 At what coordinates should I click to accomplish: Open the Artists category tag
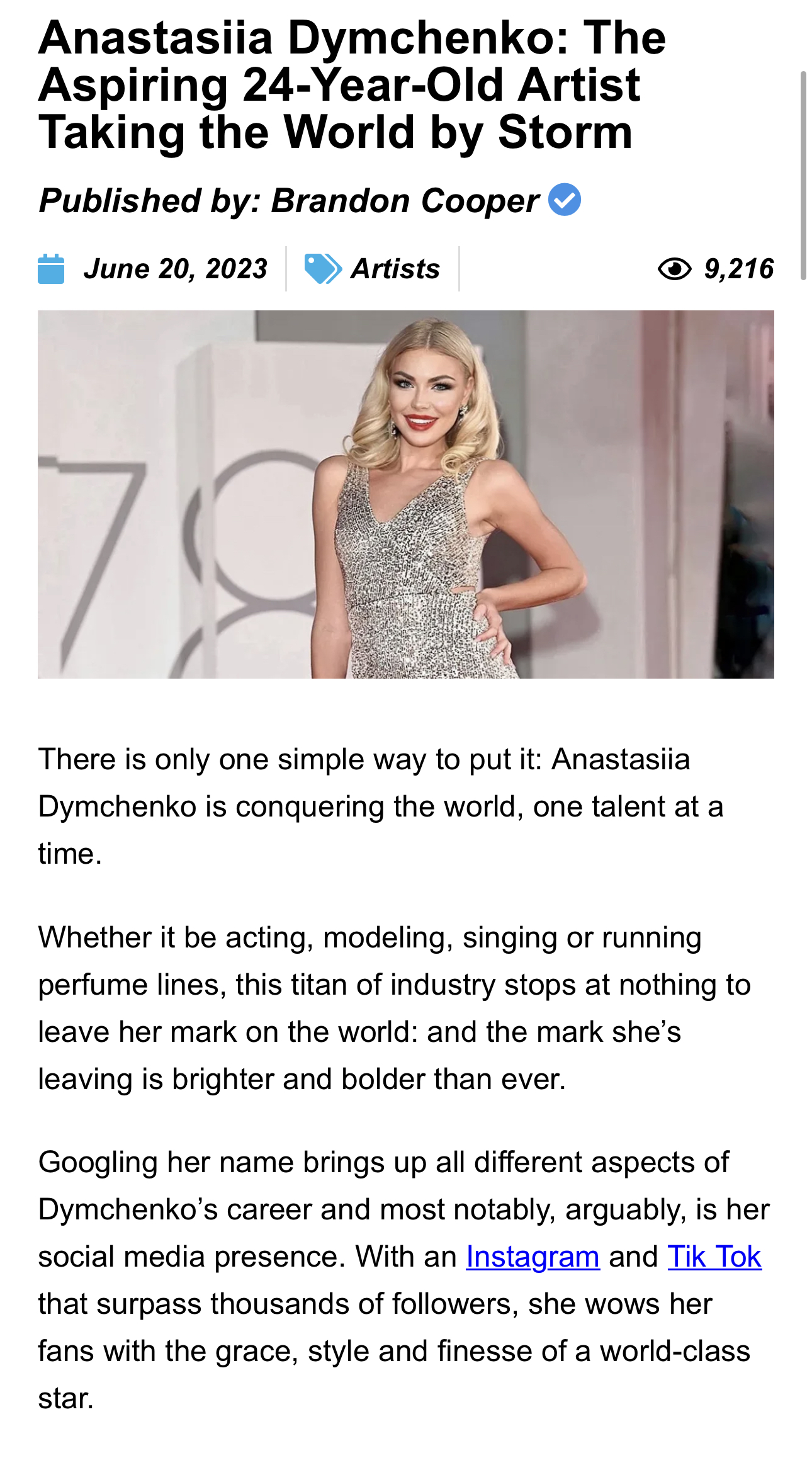click(395, 269)
